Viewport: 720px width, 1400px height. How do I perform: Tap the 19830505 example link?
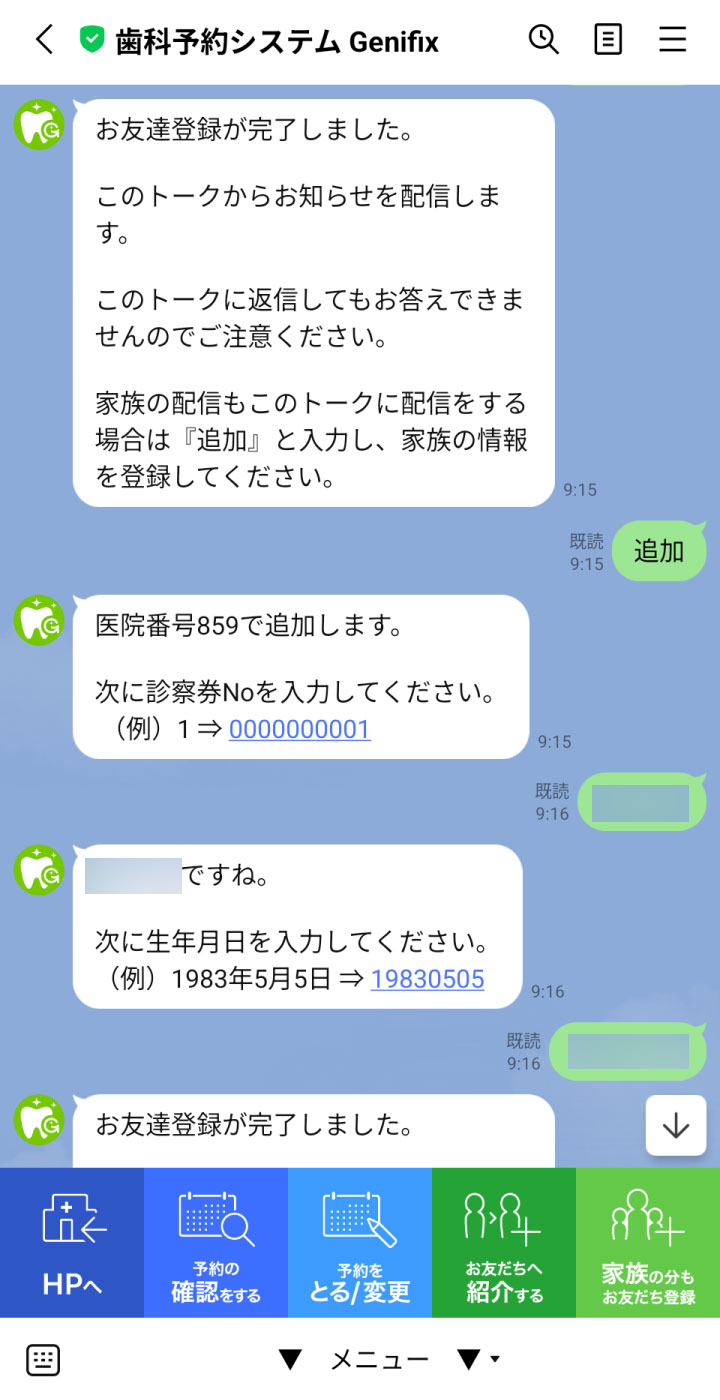pyautogui.click(x=427, y=979)
